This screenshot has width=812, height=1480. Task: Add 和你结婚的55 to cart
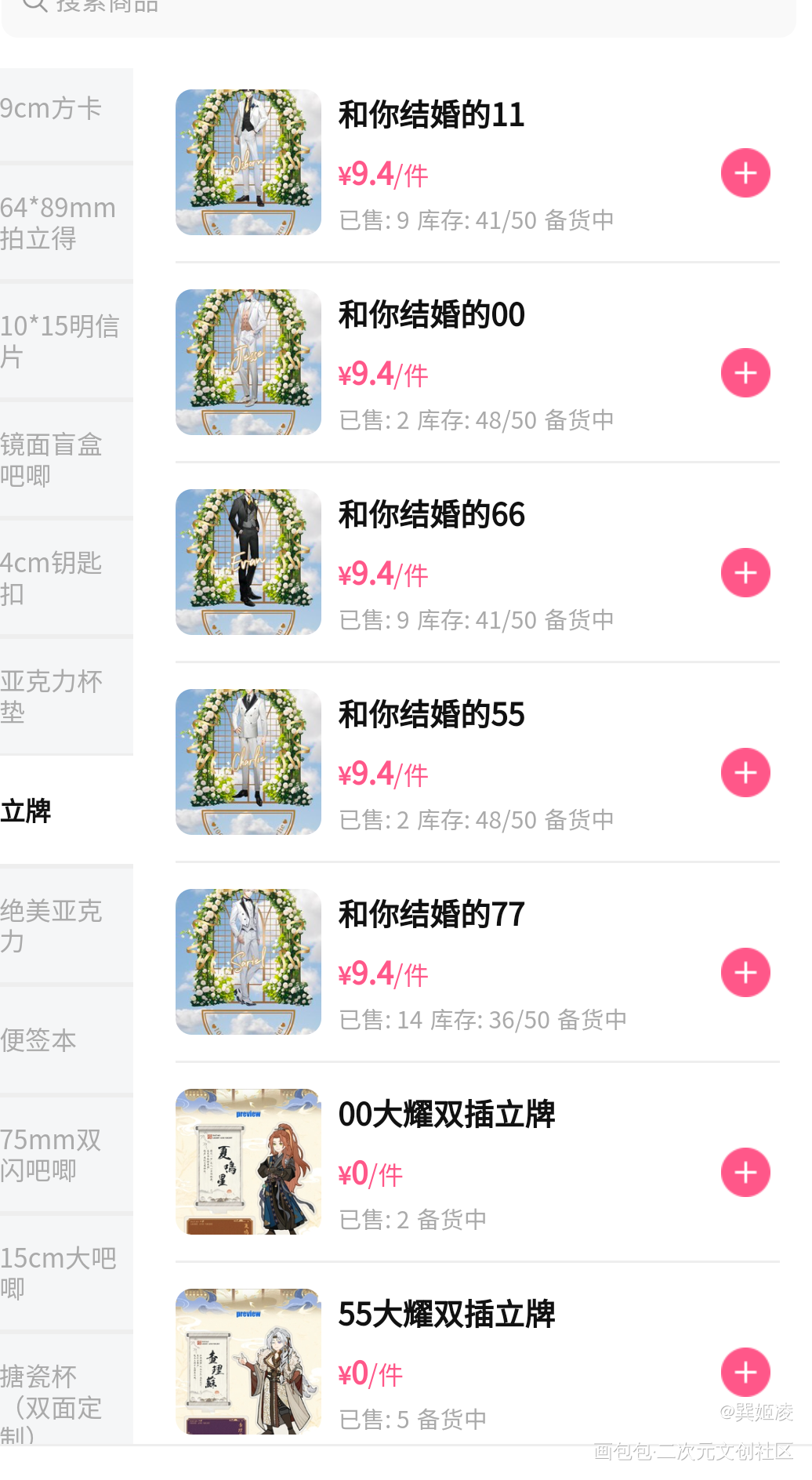point(745,773)
